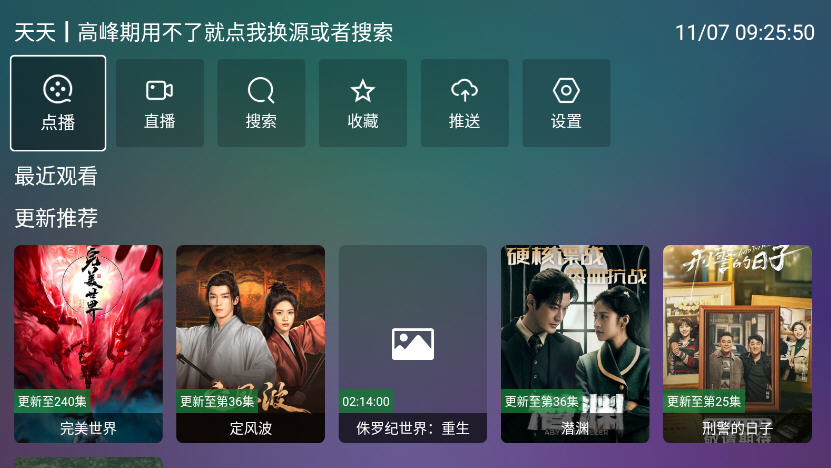Open the 完美世界 poster card
This screenshot has height=468, width=831.
(88, 343)
